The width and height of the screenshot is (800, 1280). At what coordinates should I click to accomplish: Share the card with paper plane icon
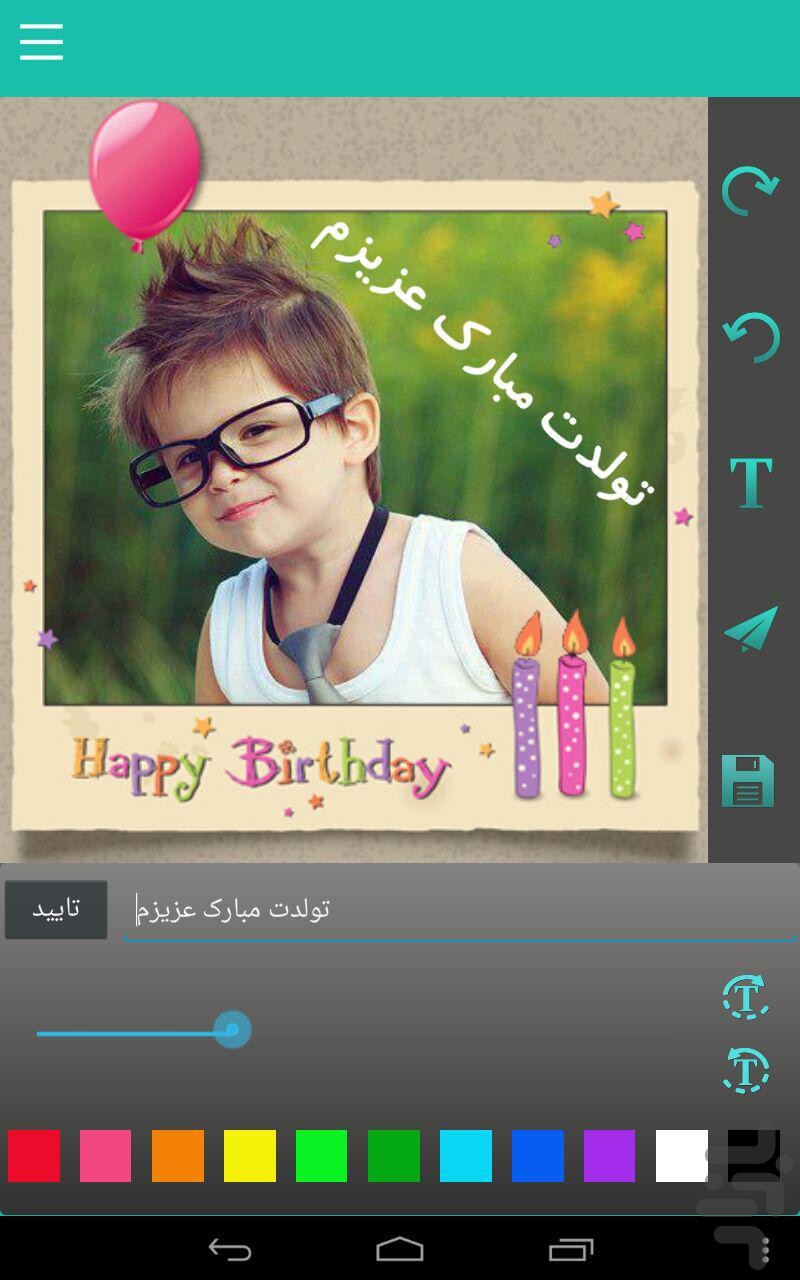coord(751,630)
